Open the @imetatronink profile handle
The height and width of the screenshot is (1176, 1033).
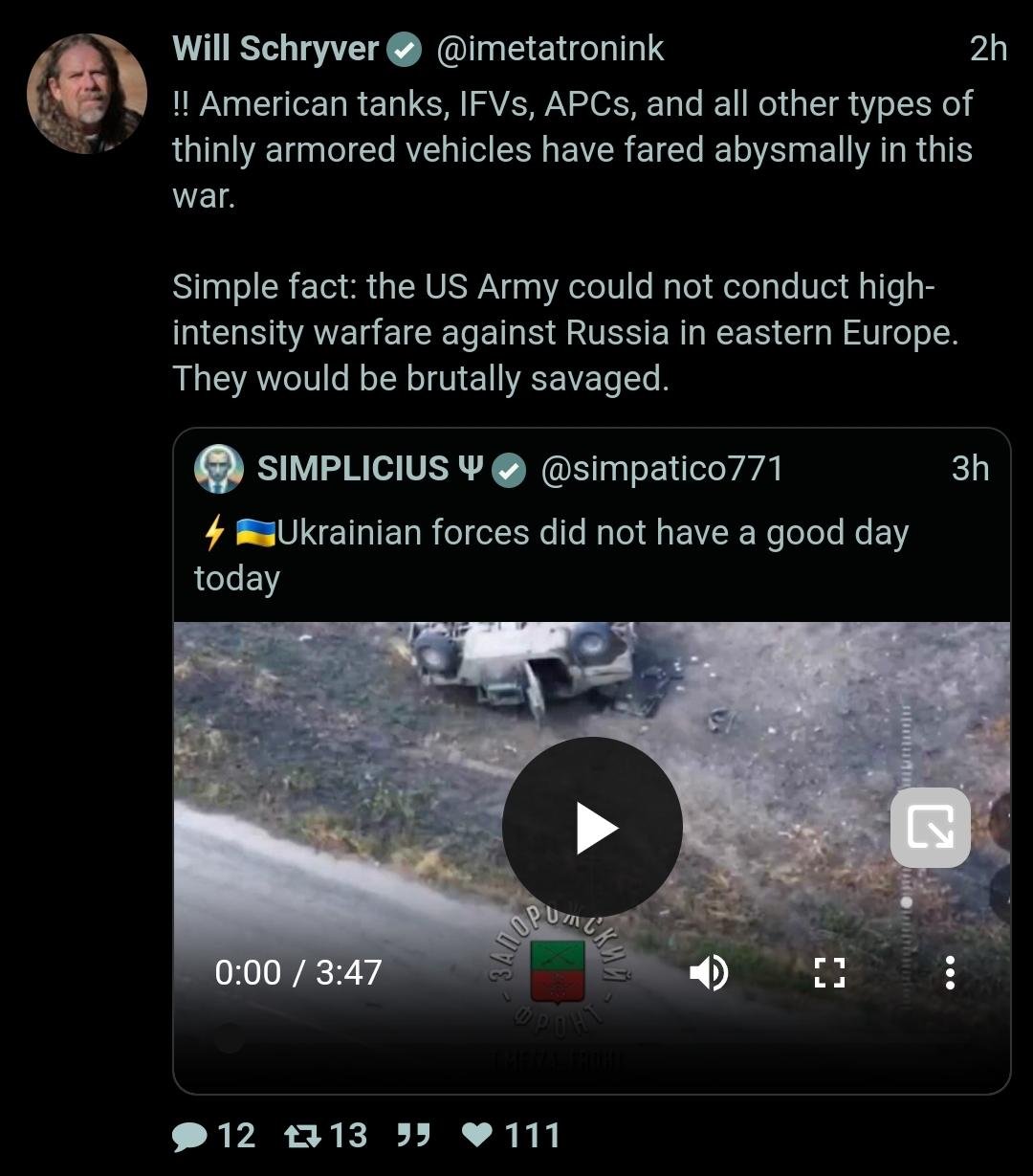pyautogui.click(x=550, y=49)
